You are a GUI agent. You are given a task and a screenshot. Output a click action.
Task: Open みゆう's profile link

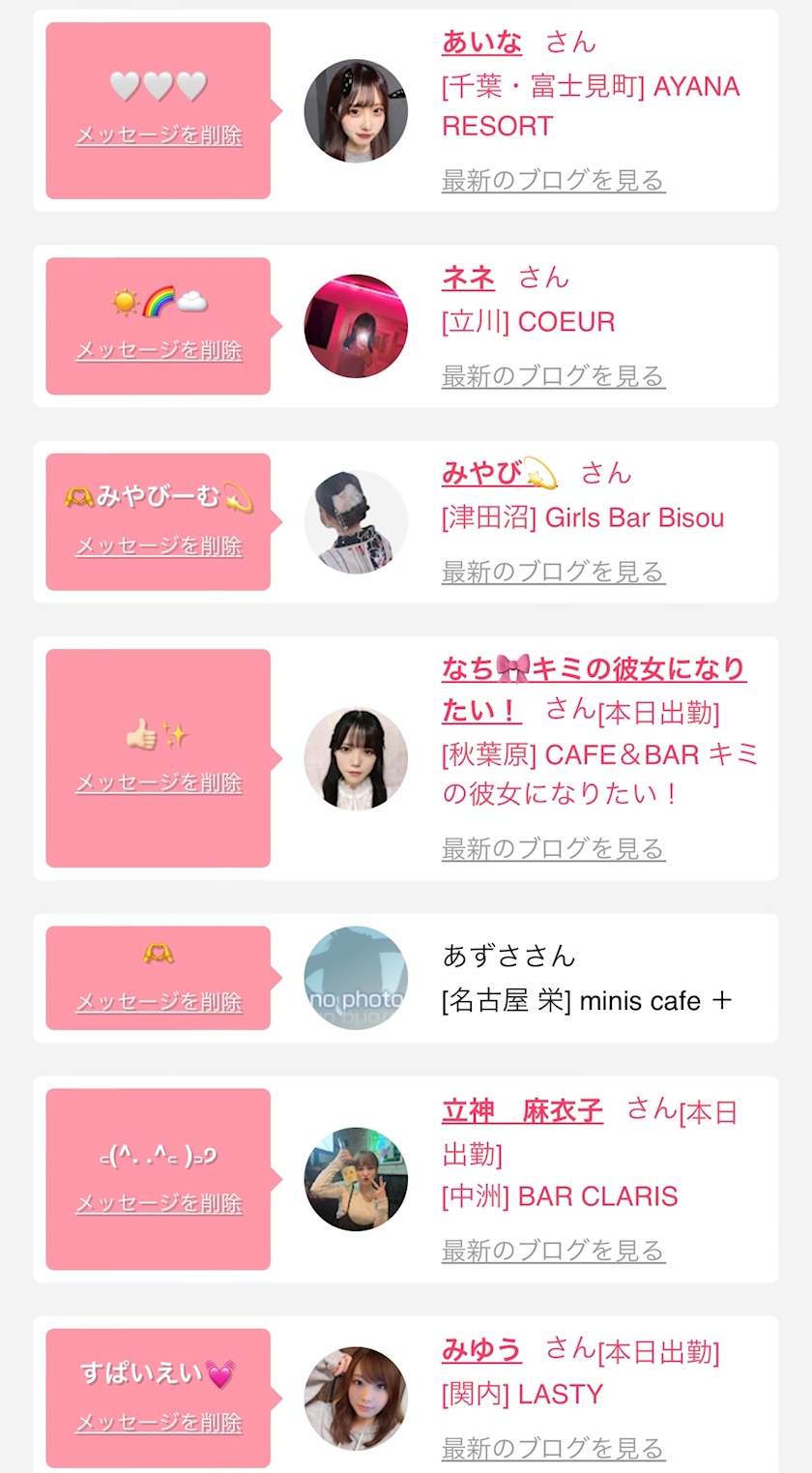point(481,1349)
